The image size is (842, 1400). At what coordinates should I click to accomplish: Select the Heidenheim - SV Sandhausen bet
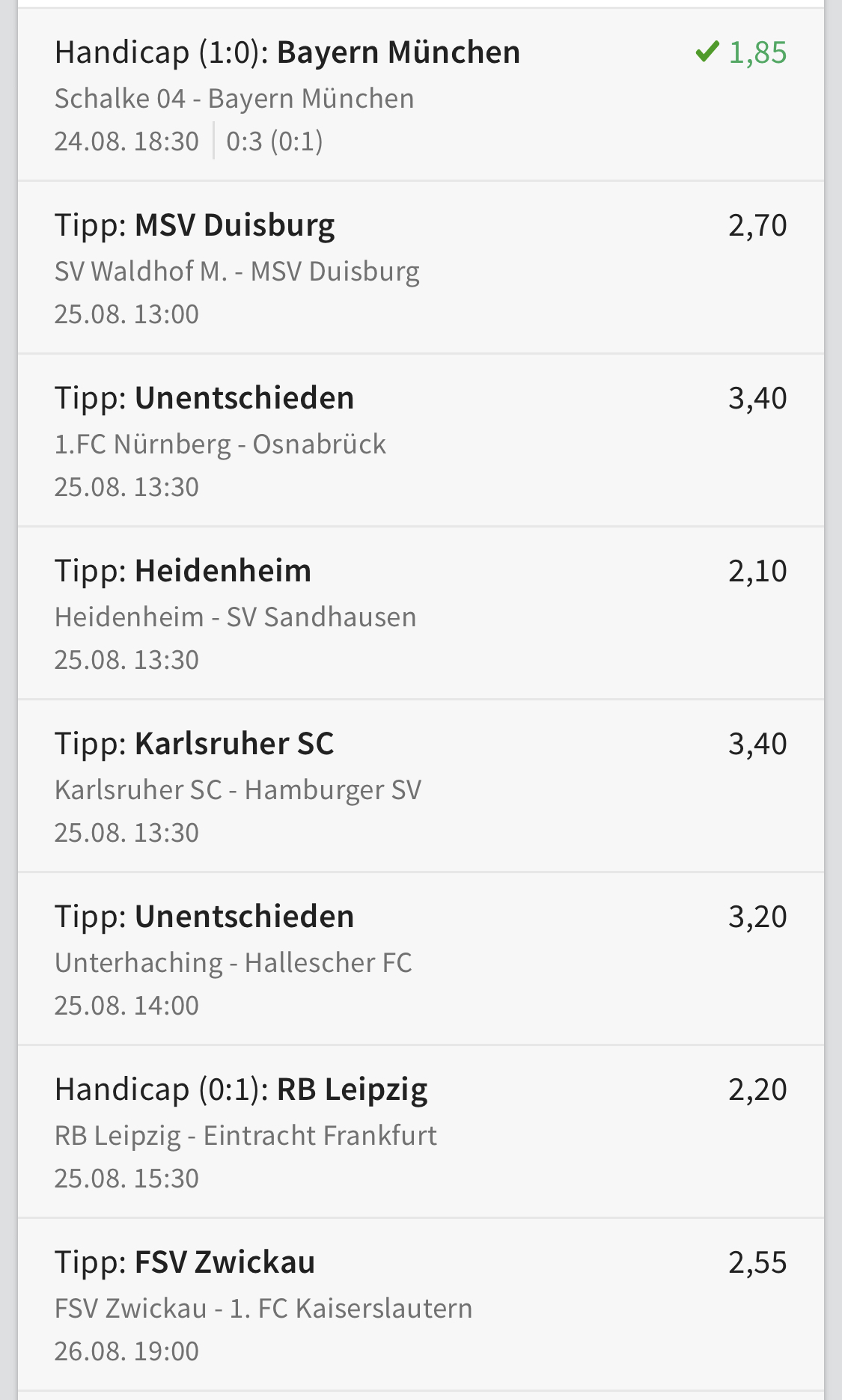419,614
